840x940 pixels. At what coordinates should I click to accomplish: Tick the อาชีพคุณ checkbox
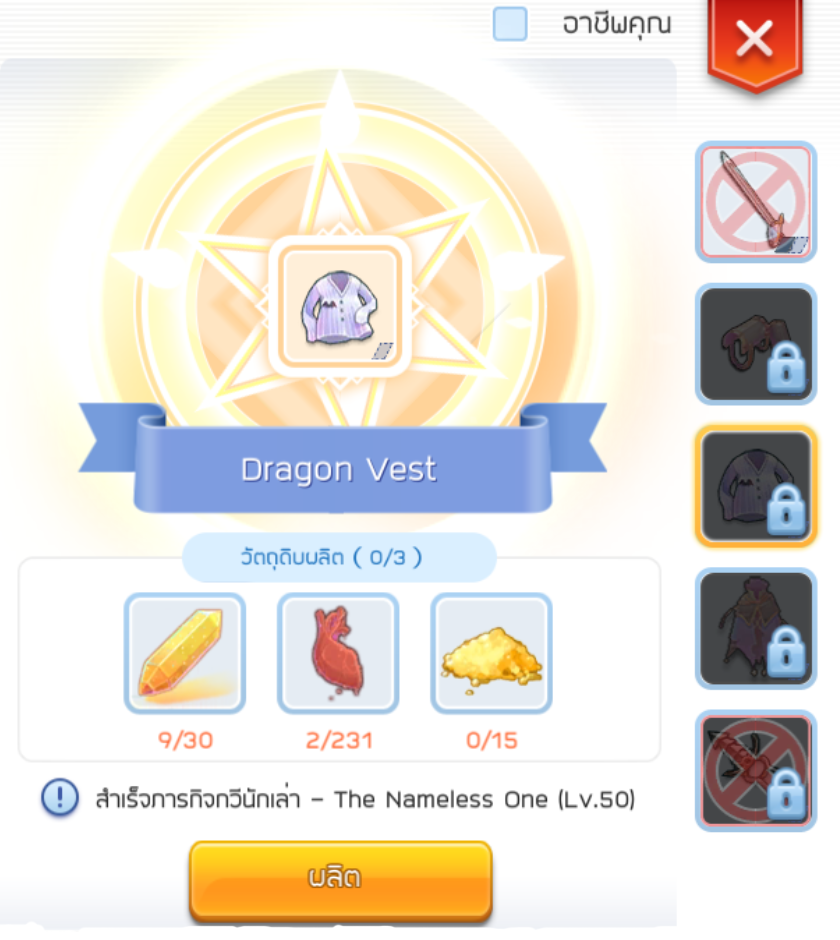coord(510,25)
